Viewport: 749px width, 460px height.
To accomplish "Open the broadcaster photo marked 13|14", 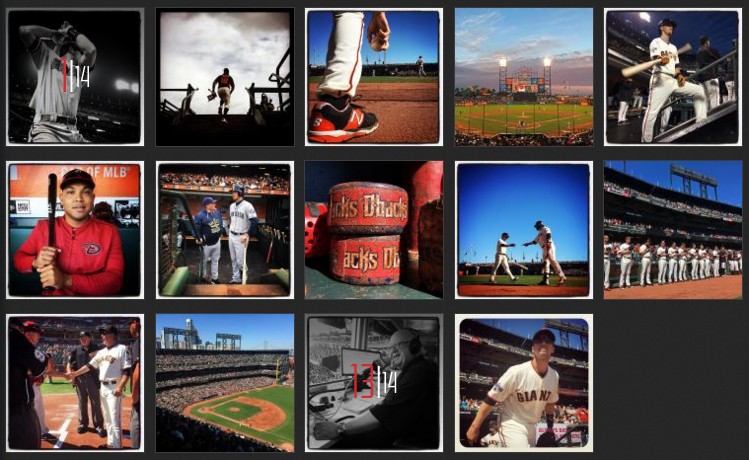I will [x=374, y=383].
